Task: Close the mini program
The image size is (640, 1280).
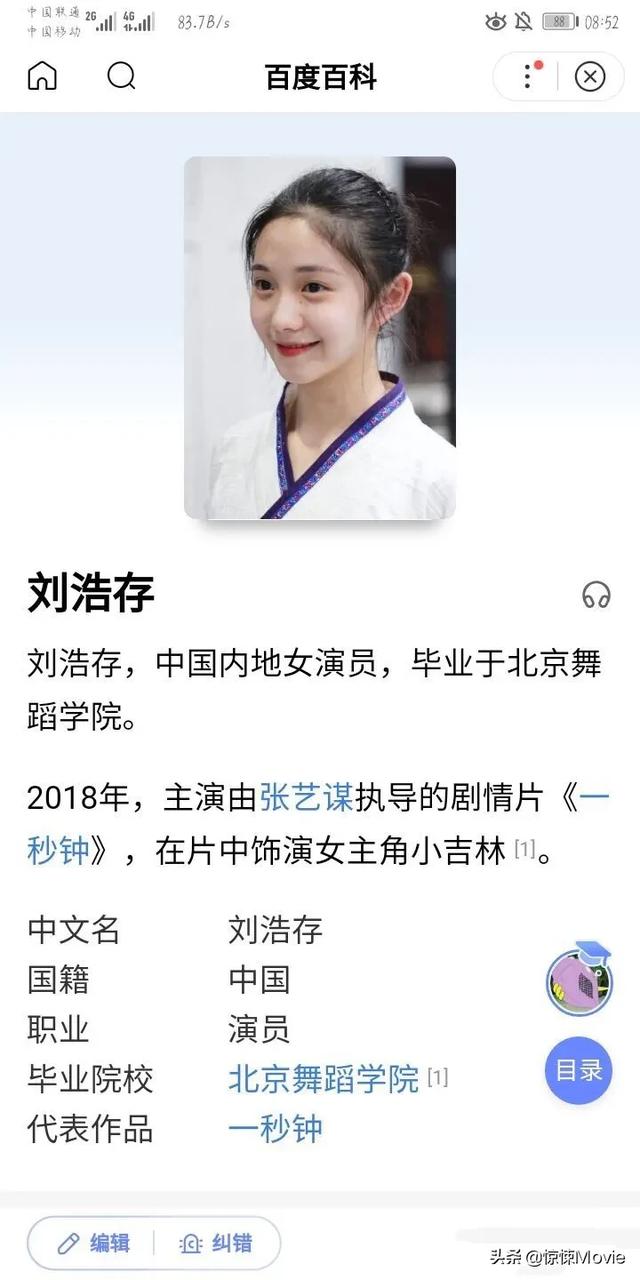Action: pos(590,76)
